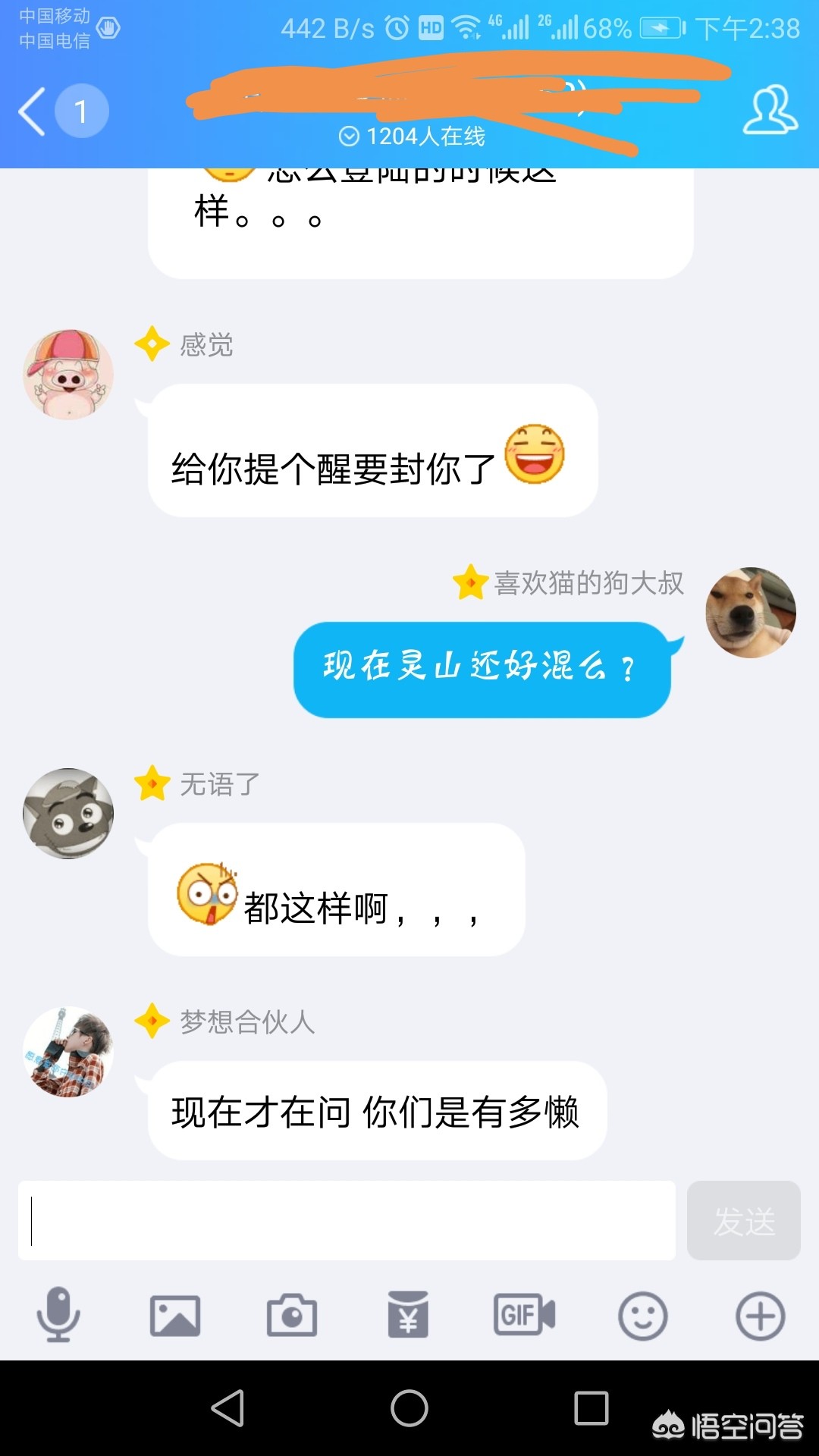Open the emoji sticker panel
This screenshot has height=1456, width=819.
(642, 1315)
